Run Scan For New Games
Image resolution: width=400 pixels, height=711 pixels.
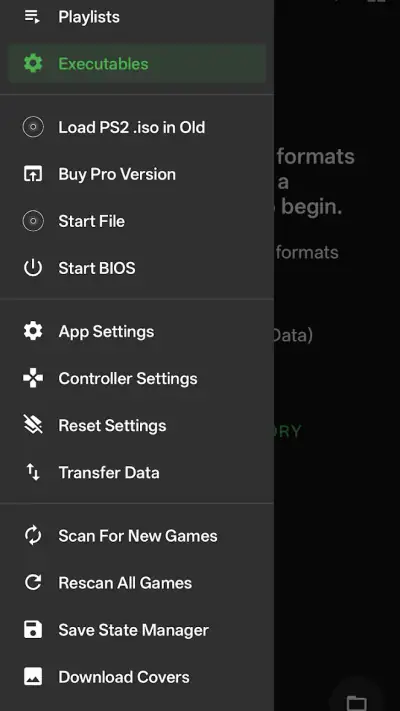pos(137,536)
